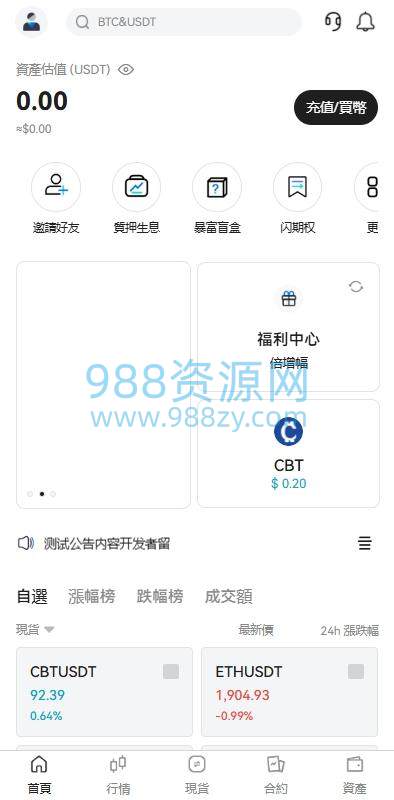
Task: Hide asset valuation with eye icon
Action: click(126, 69)
